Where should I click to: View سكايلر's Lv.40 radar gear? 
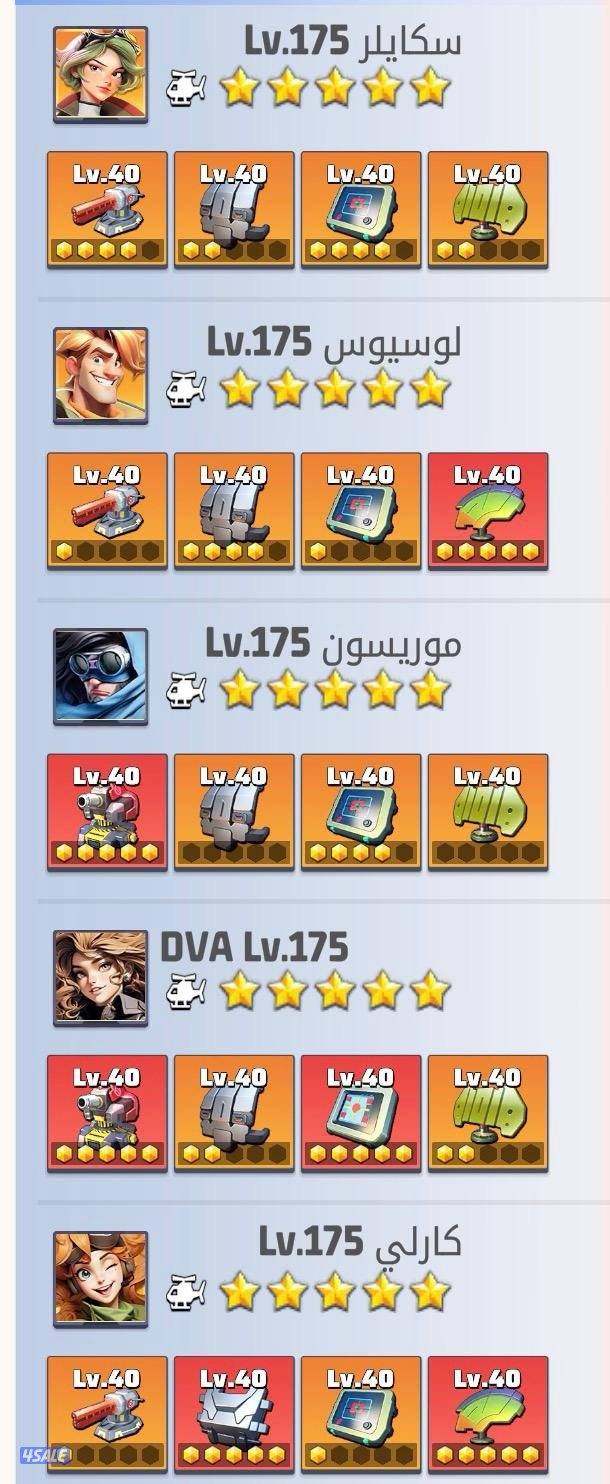click(x=488, y=209)
